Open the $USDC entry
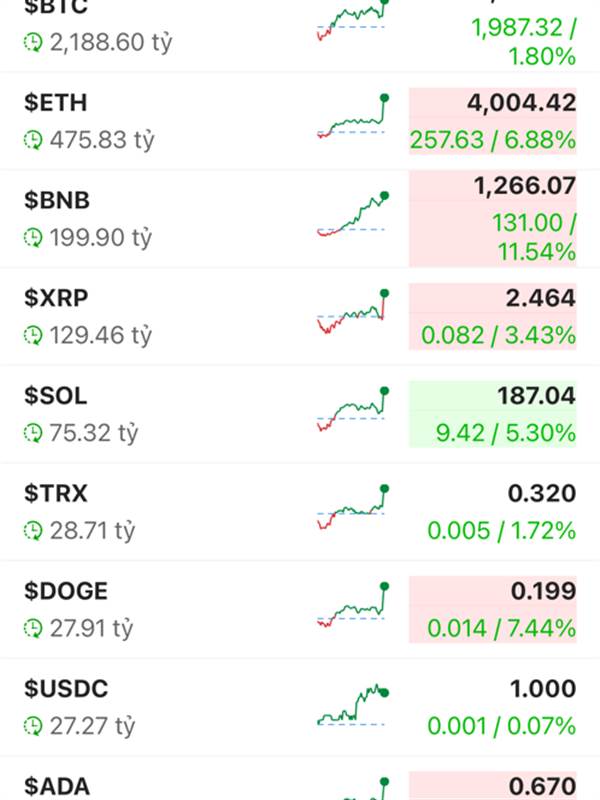 click(66, 689)
